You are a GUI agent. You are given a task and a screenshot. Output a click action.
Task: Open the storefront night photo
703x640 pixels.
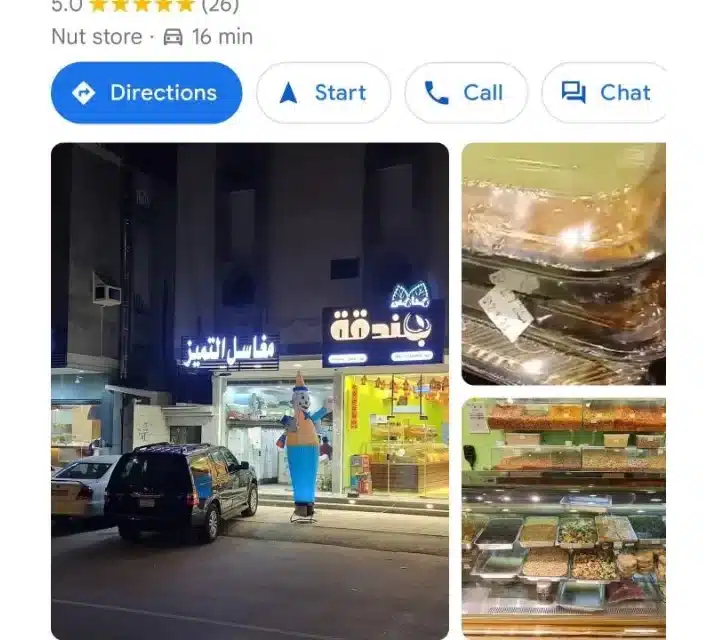click(x=249, y=390)
